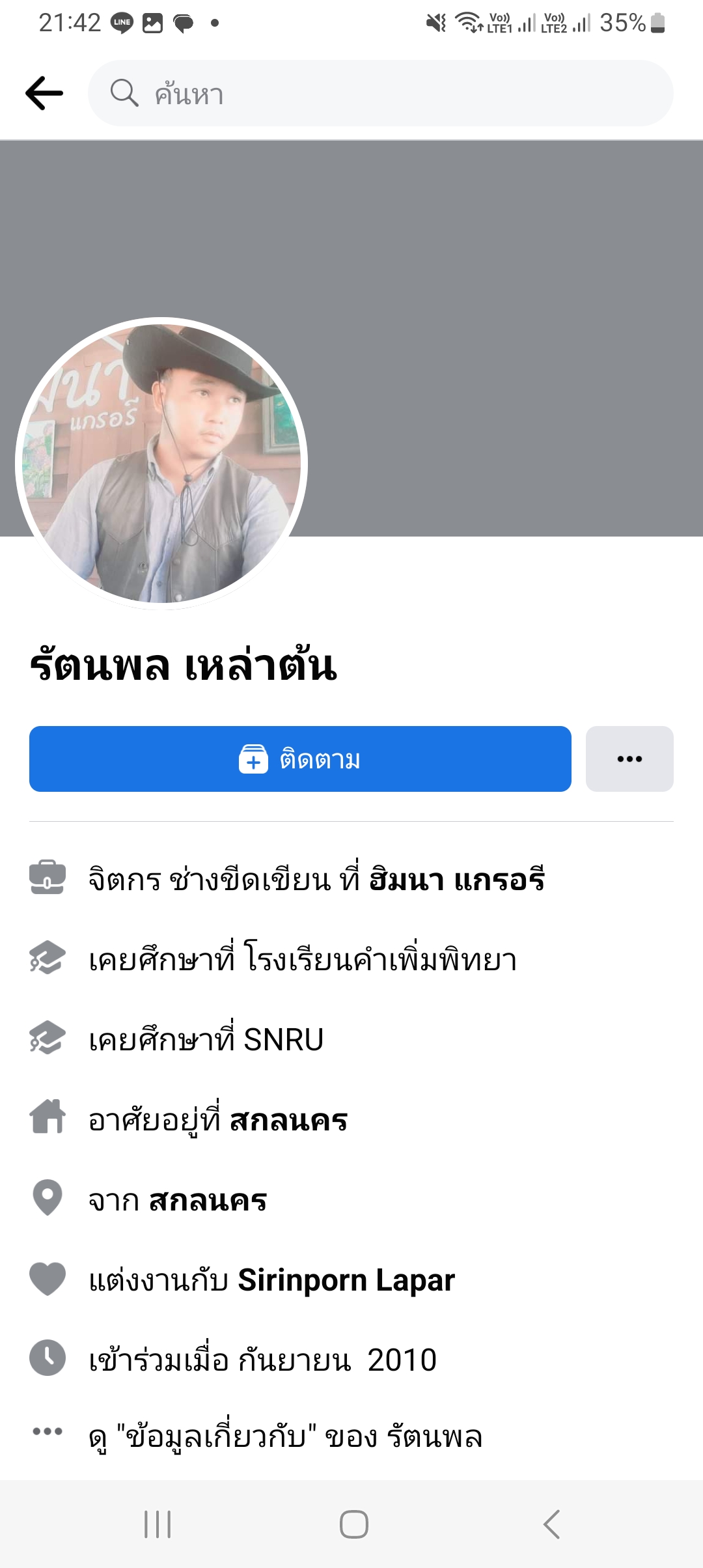
Task: Follow this profile with ติดตาม button
Action: (x=300, y=759)
